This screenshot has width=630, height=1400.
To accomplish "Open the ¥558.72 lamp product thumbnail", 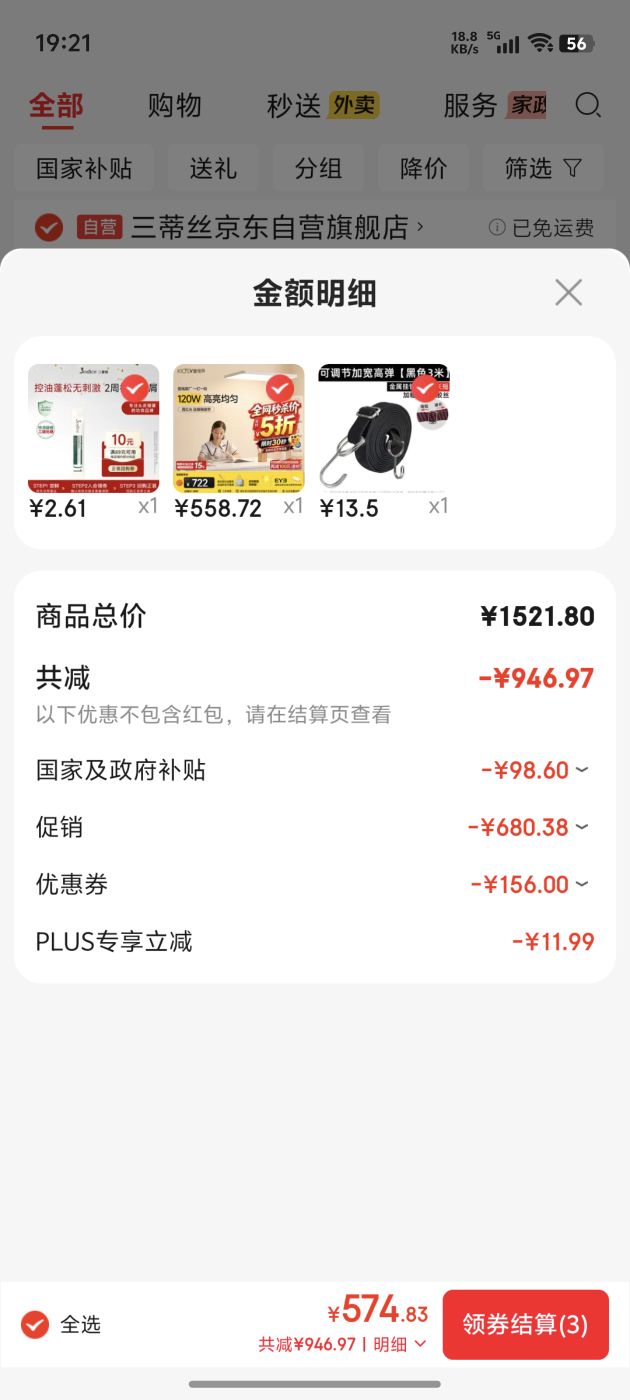I will tap(239, 428).
